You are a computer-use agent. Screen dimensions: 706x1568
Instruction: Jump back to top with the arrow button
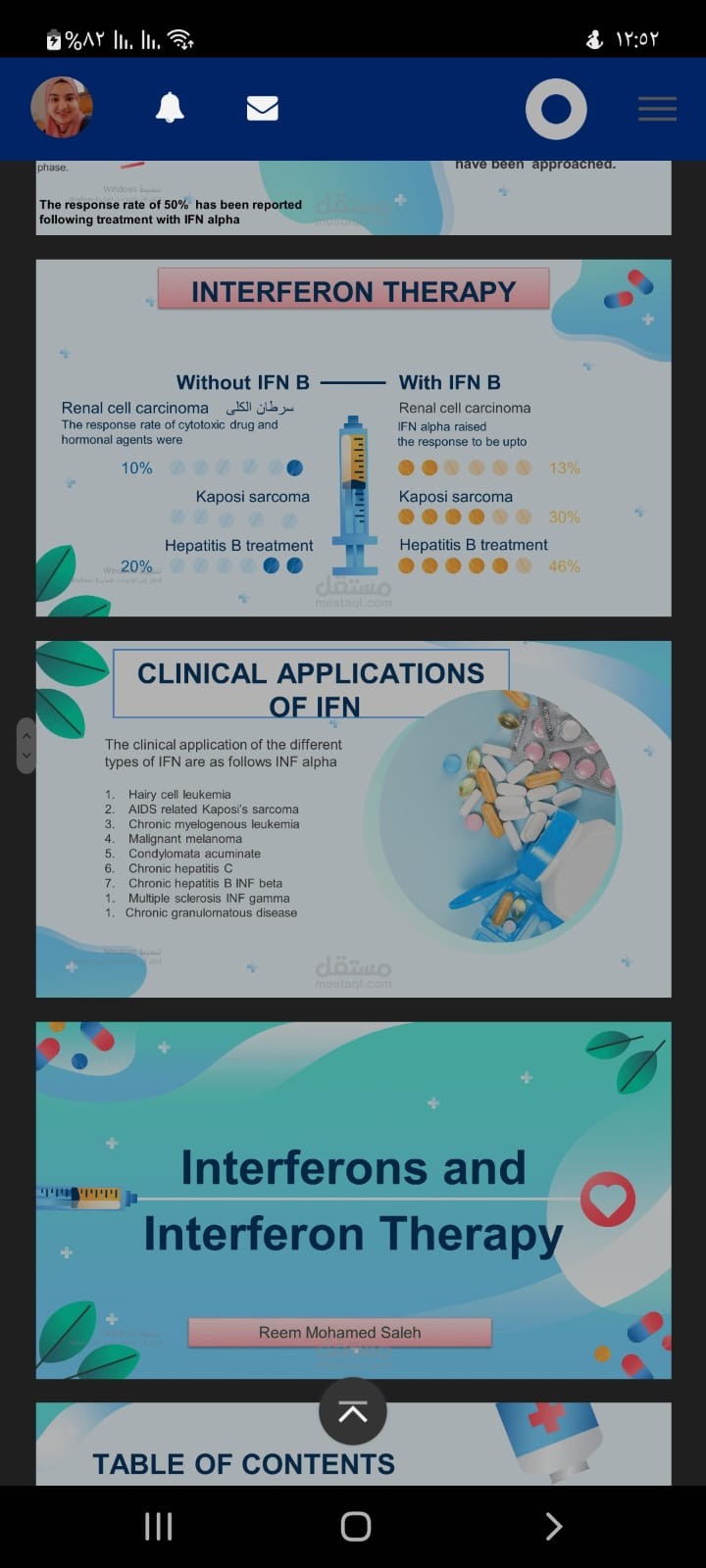click(x=353, y=1411)
